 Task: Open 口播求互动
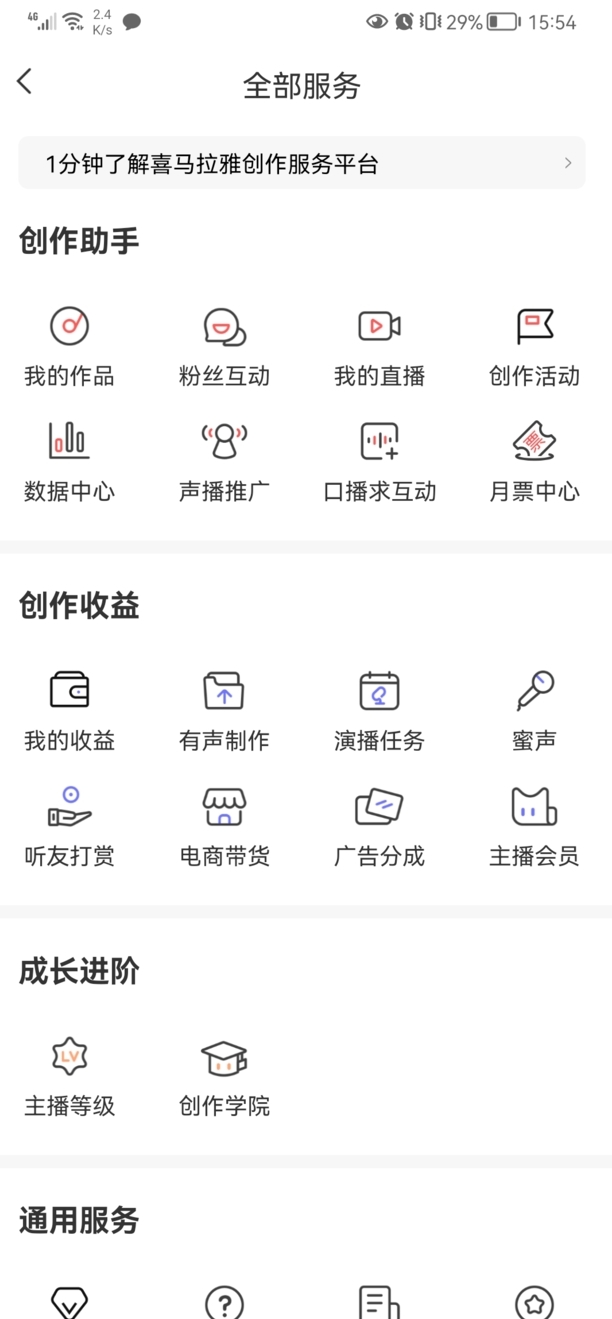(379, 462)
